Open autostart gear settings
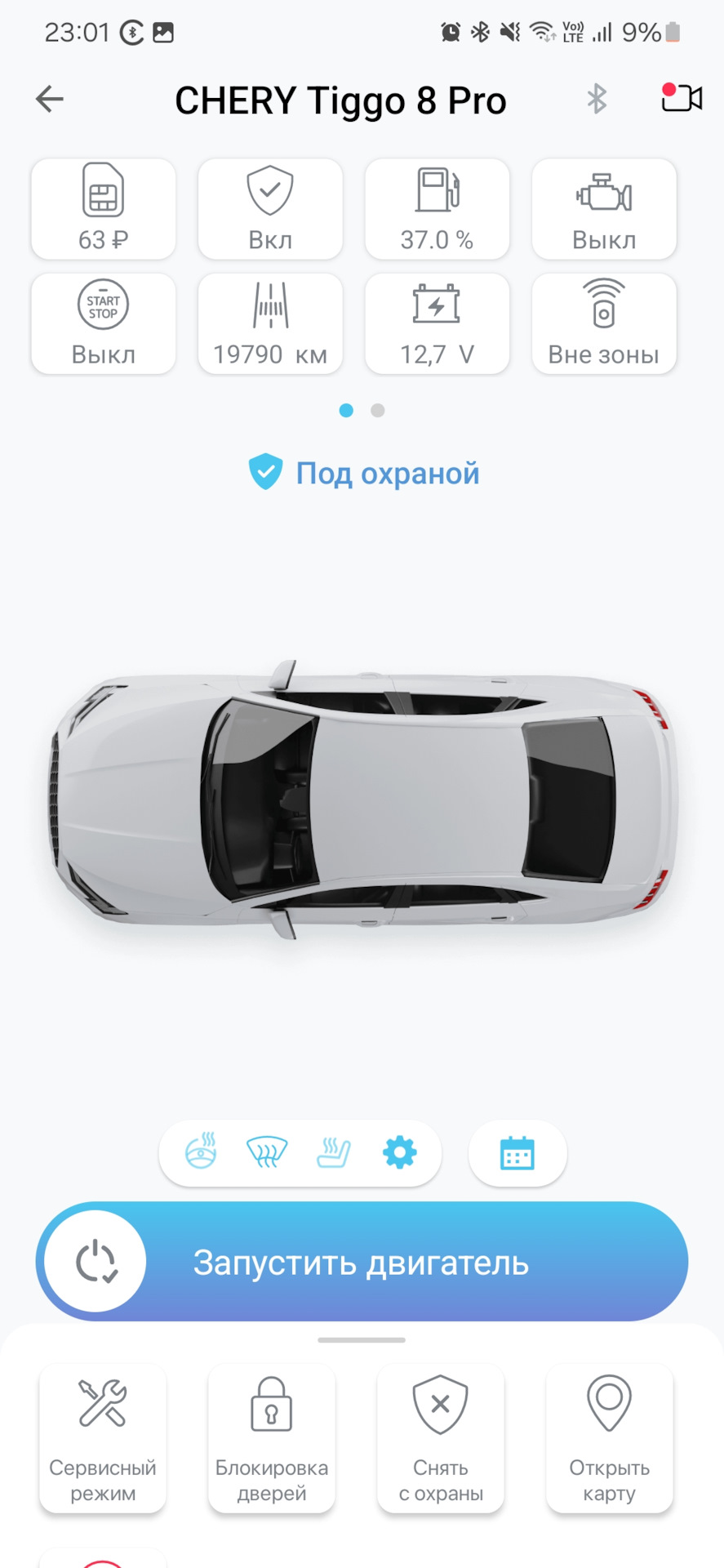The height and width of the screenshot is (1568, 724). [399, 1152]
